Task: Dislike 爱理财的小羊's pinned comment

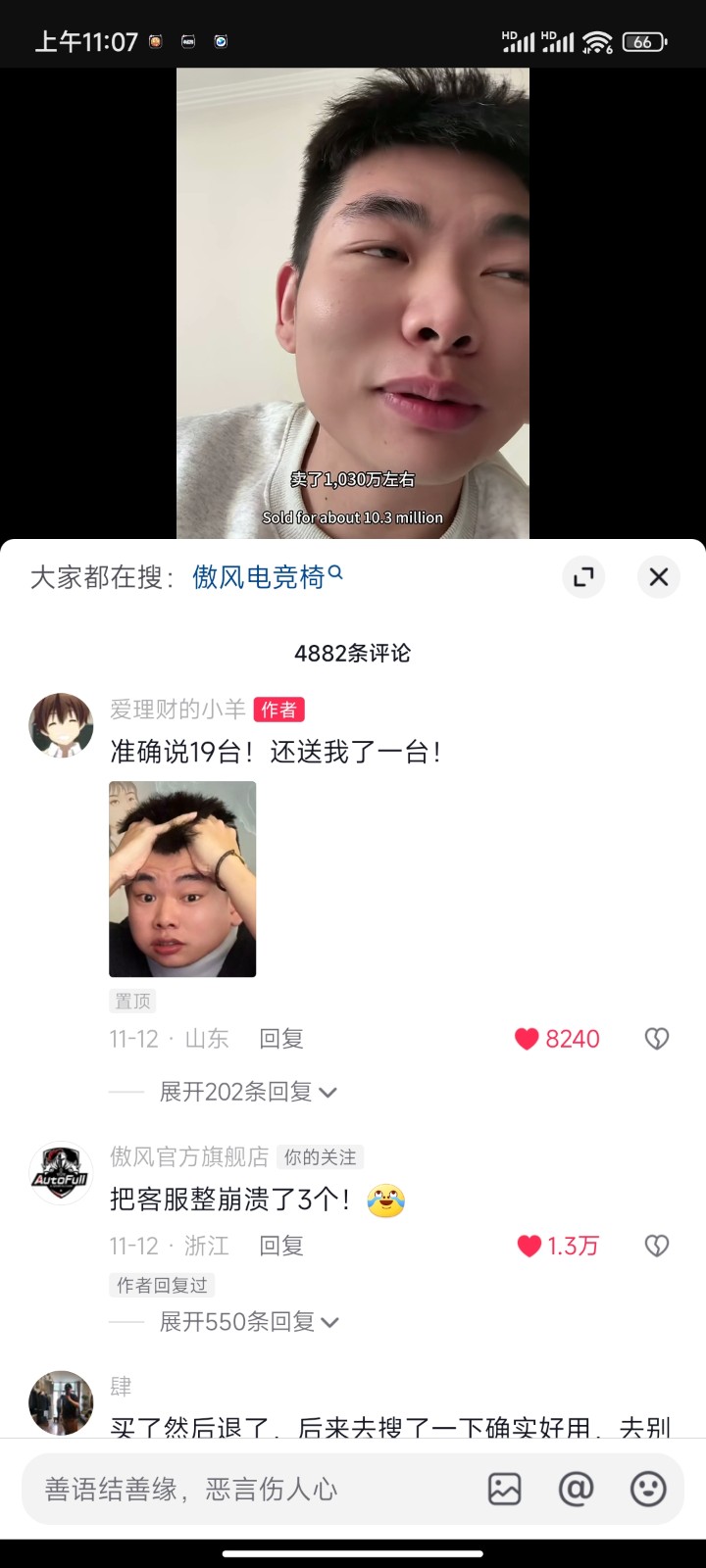Action: 656,1039
